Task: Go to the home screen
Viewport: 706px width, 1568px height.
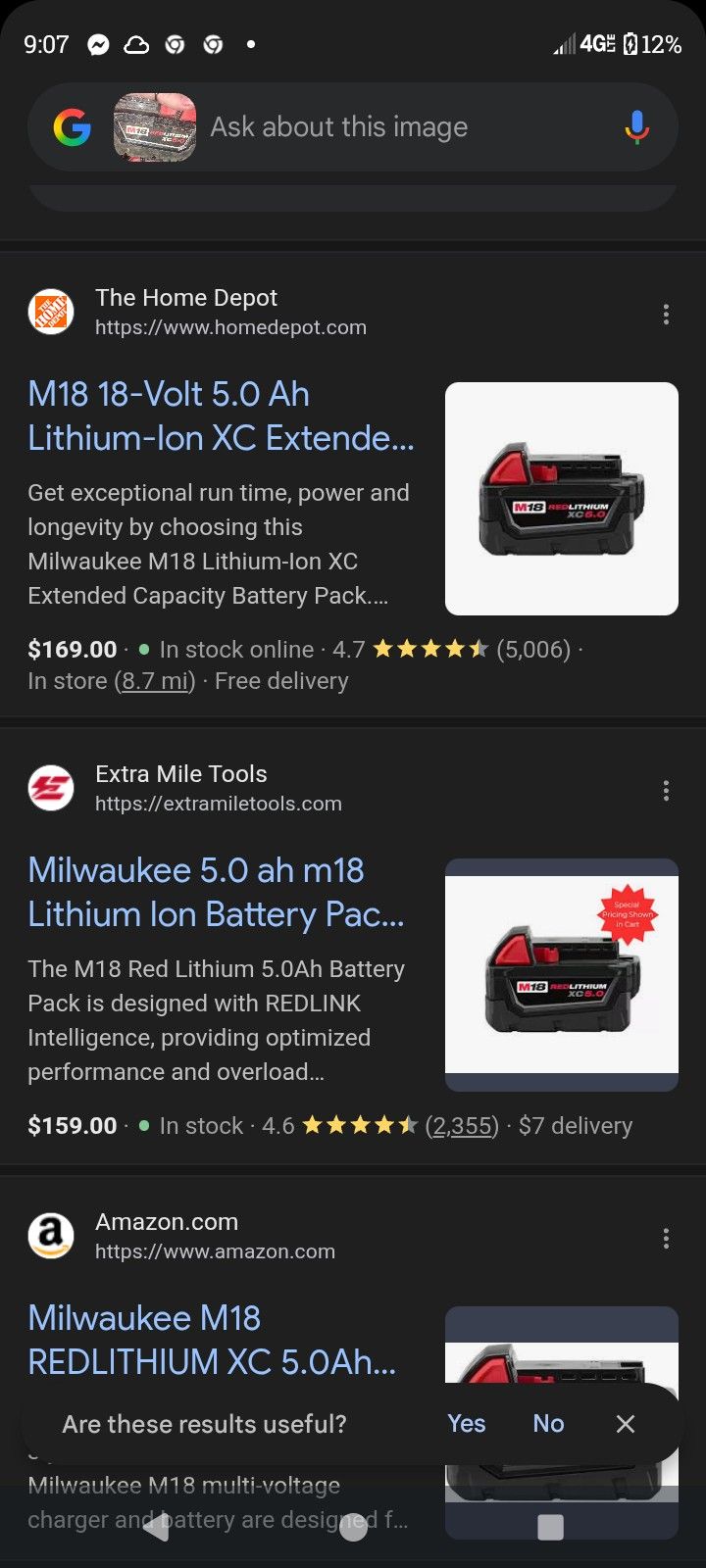Action: 353,1527
